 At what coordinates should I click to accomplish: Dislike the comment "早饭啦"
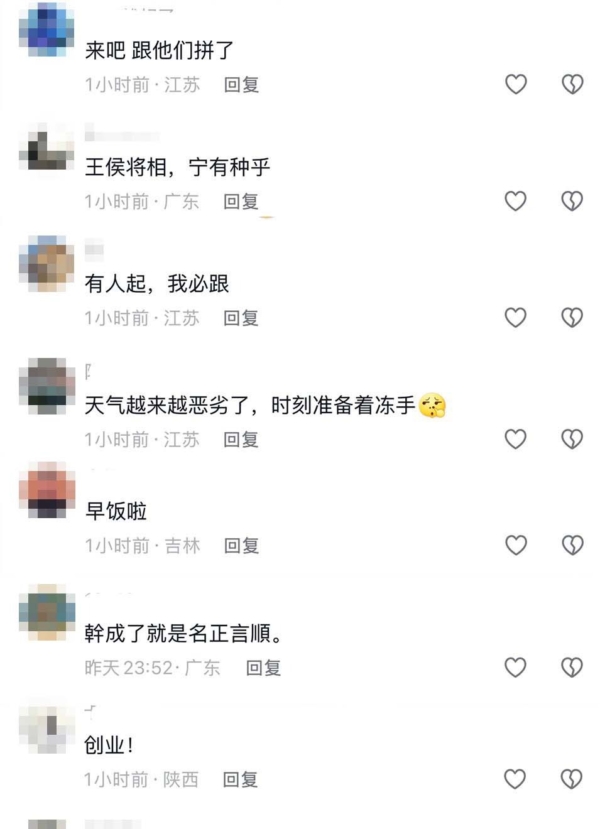[572, 545]
